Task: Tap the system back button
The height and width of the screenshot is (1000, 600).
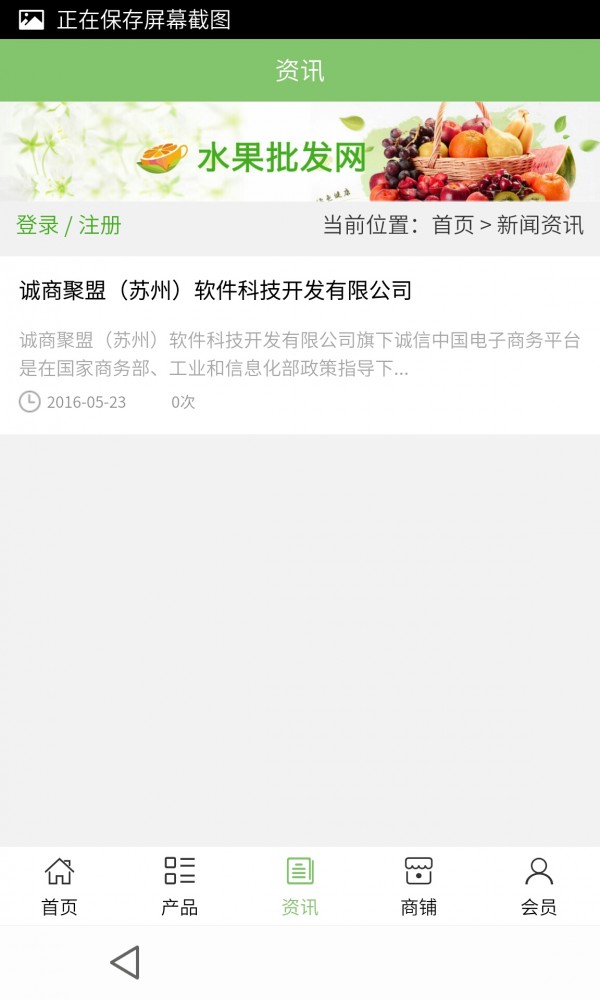Action: click(125, 962)
